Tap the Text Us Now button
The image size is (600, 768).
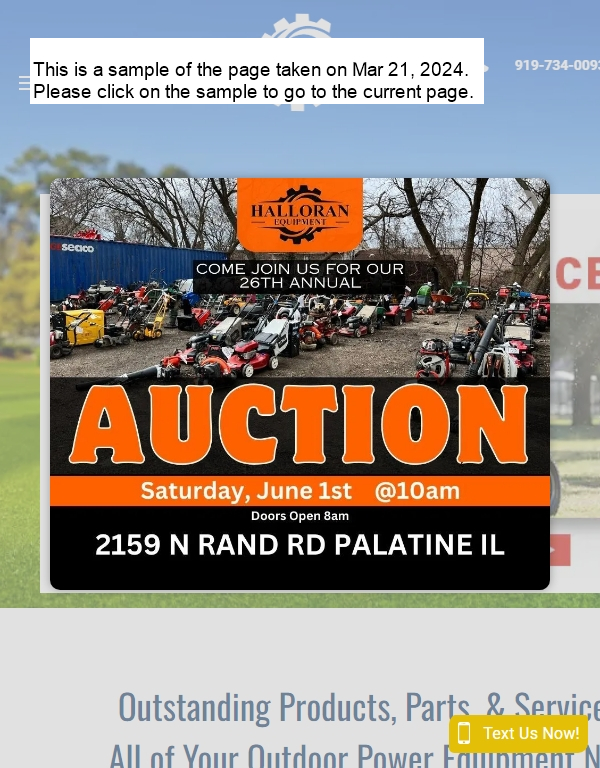tap(518, 734)
